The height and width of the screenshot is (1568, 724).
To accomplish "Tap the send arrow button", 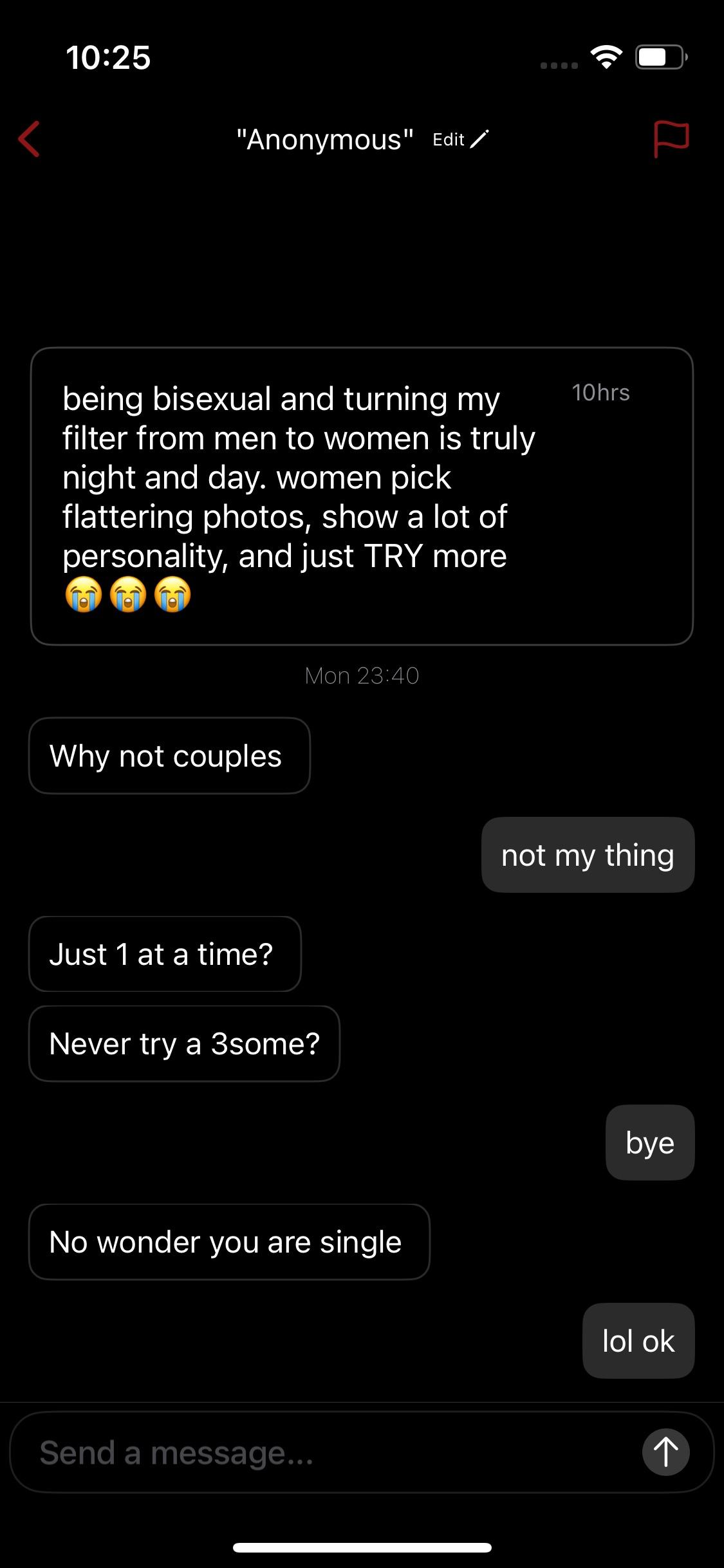I will tap(665, 1453).
